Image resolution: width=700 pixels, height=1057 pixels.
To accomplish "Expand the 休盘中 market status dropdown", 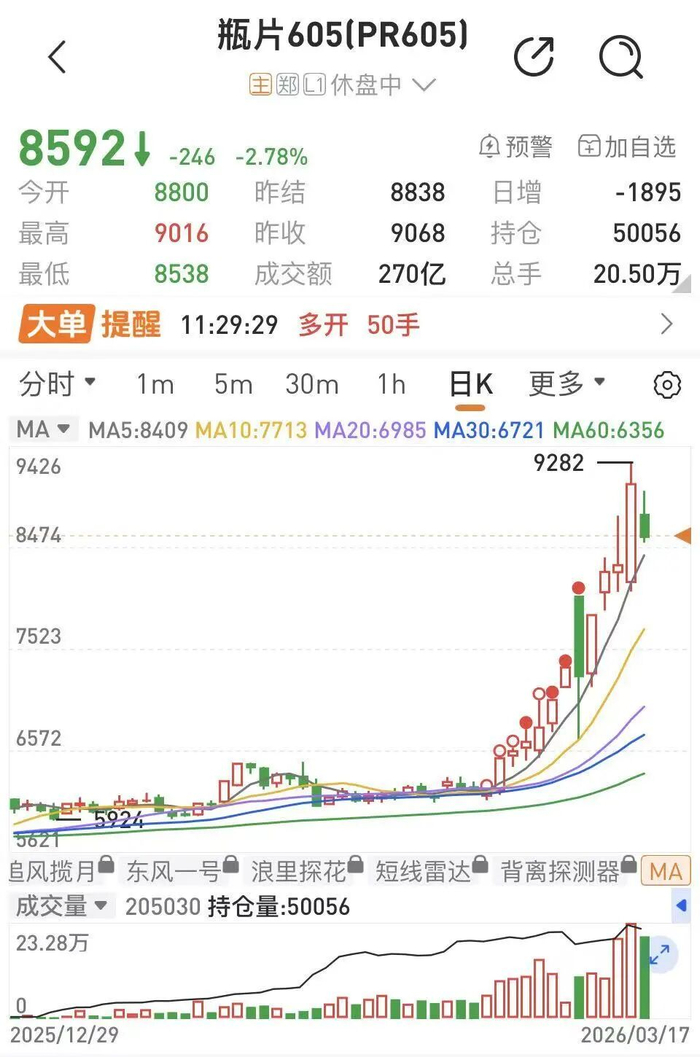I will (x=423, y=85).
